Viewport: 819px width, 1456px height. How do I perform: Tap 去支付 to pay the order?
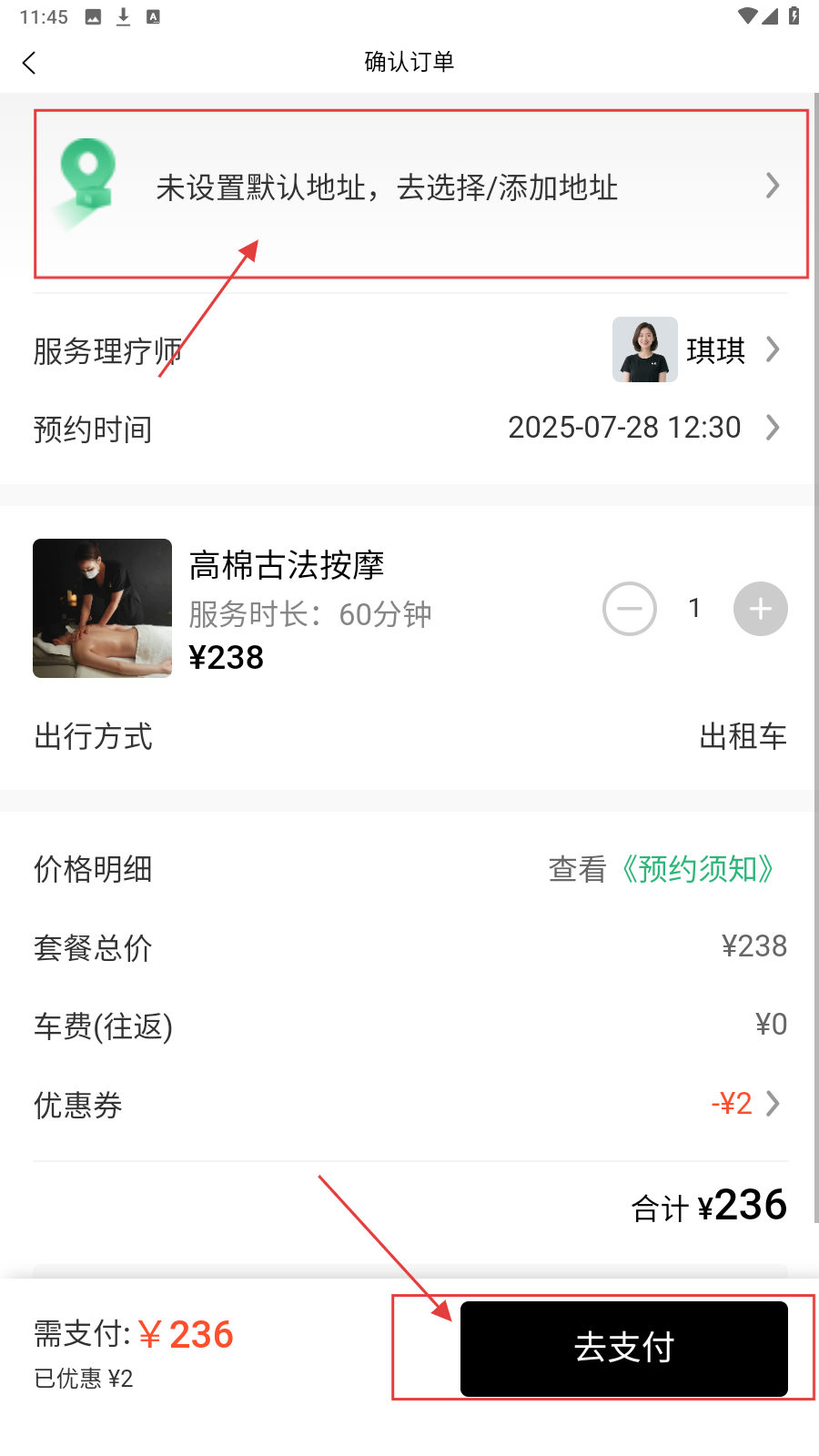coord(623,1349)
